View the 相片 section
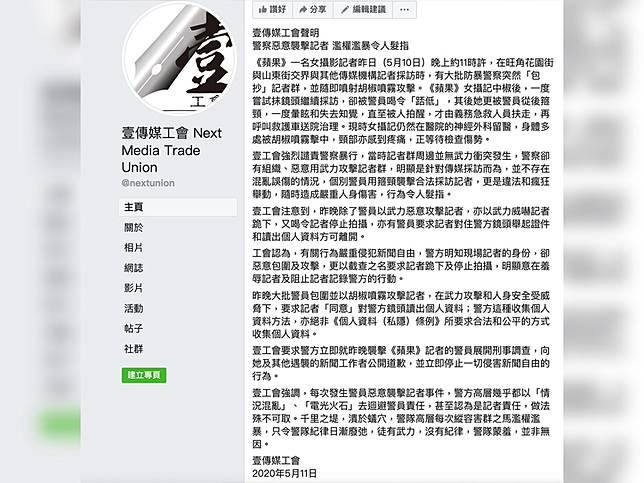This screenshot has width=644, height=483. pyautogui.click(x=133, y=247)
